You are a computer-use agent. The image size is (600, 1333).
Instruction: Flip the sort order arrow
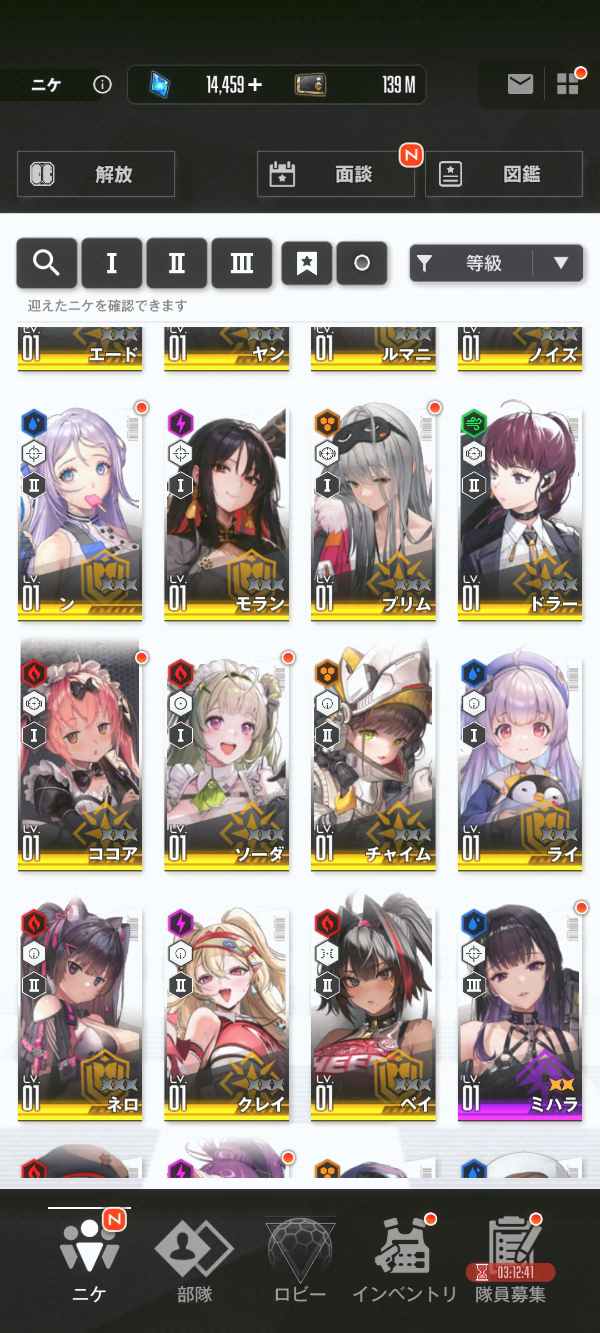(x=560, y=263)
